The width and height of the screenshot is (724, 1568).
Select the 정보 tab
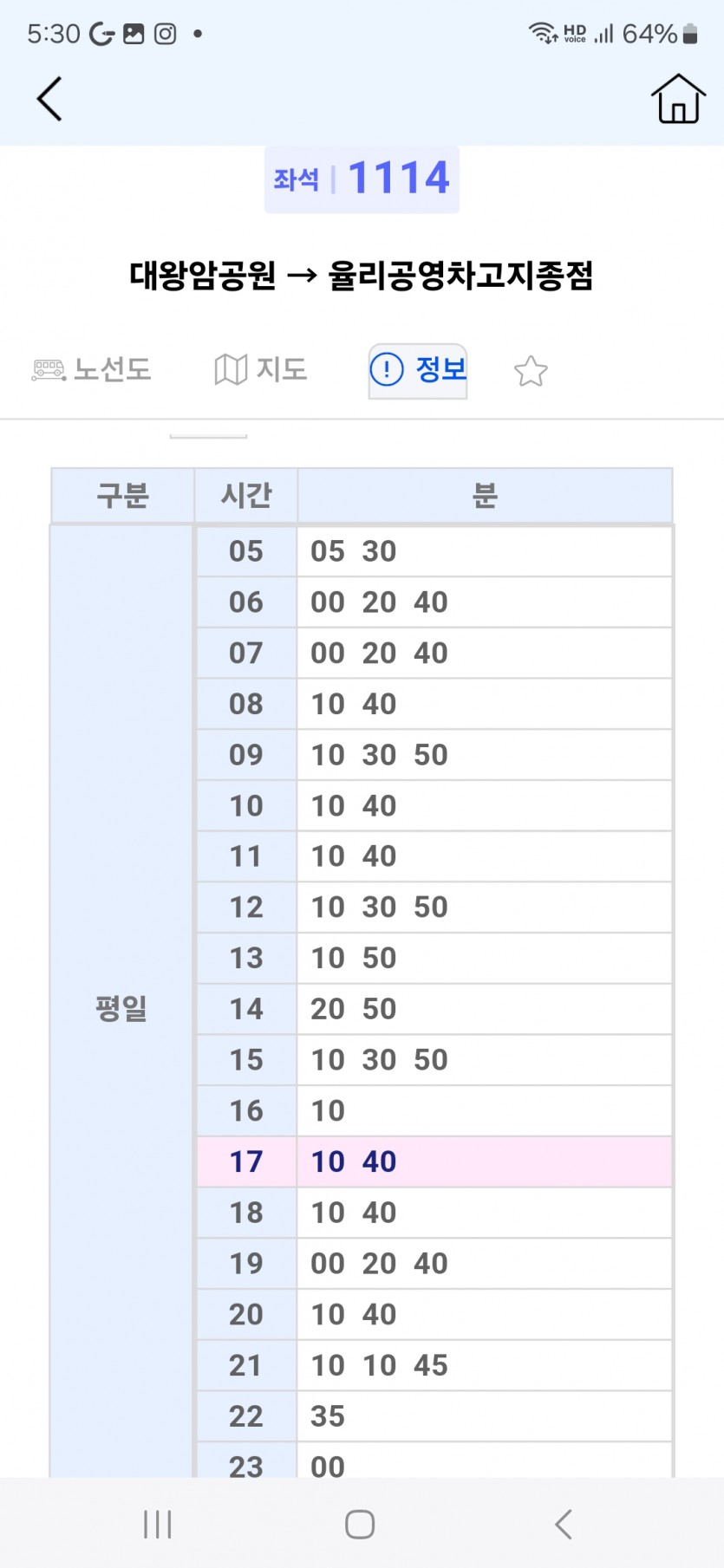point(418,370)
